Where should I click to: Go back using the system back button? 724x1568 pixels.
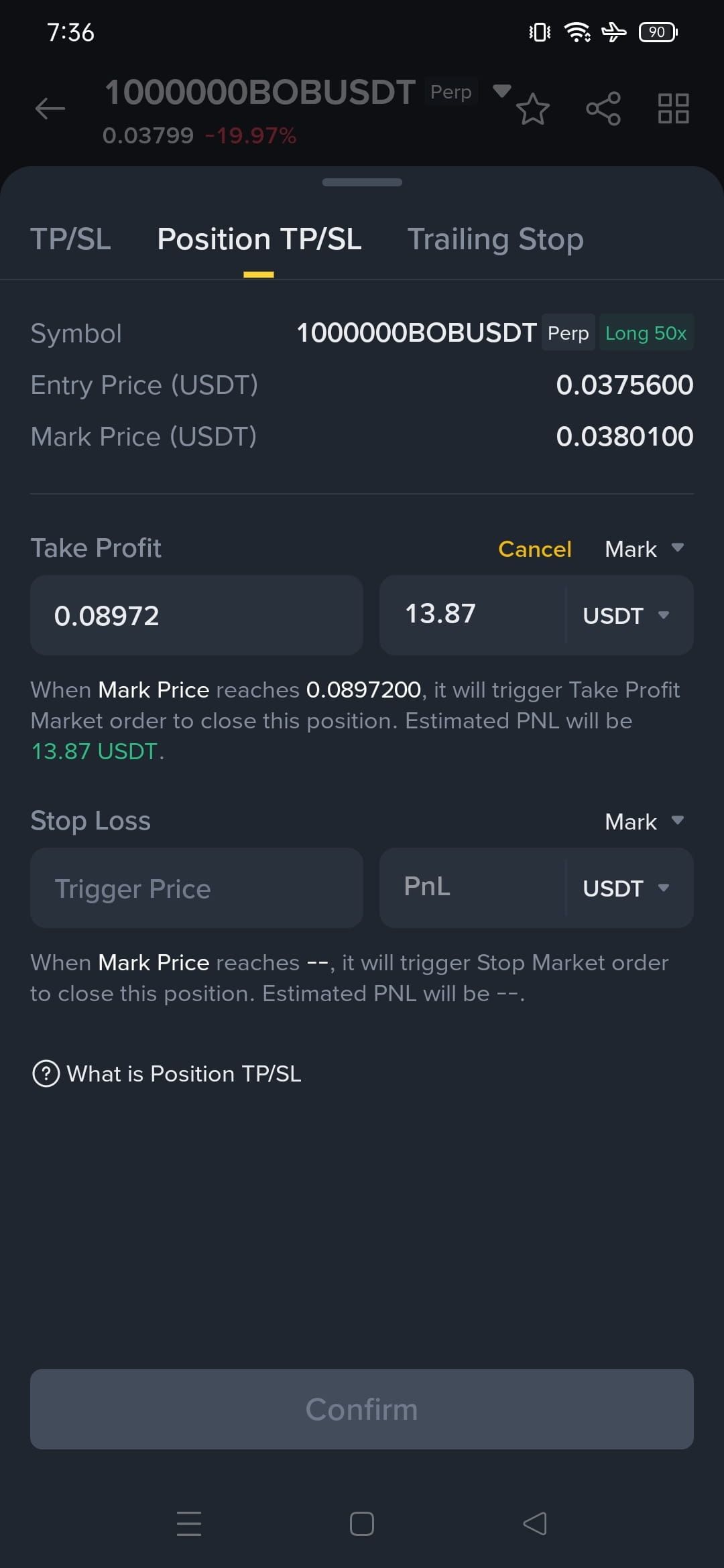click(534, 1523)
